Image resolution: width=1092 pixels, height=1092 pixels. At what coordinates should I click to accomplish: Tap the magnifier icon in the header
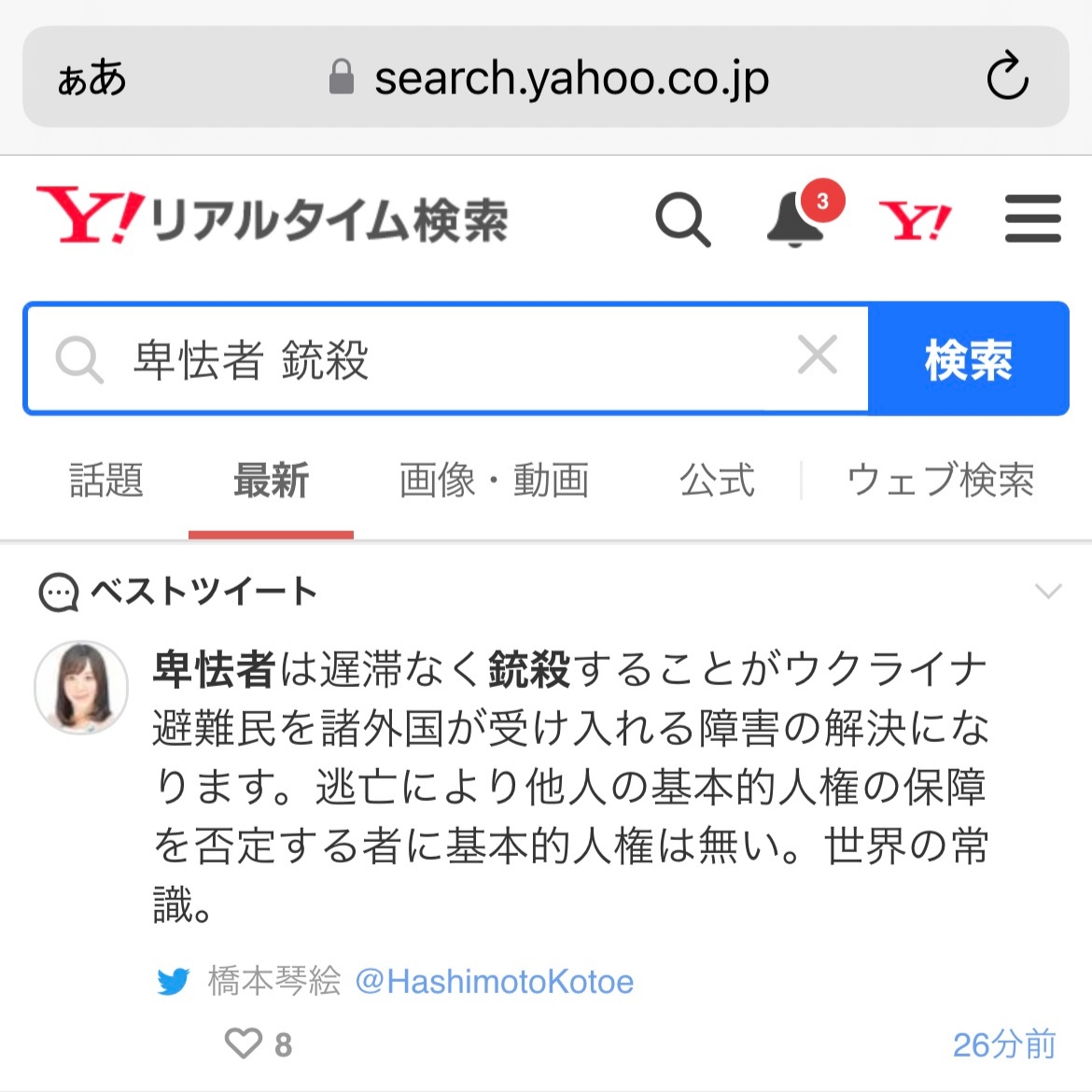pos(682,220)
